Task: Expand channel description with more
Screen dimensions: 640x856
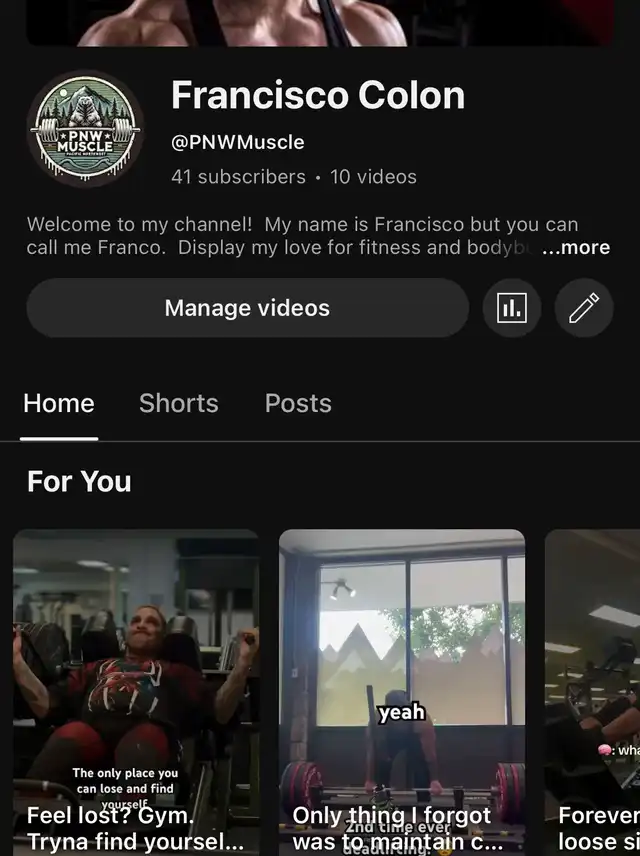Action: [x=575, y=248]
